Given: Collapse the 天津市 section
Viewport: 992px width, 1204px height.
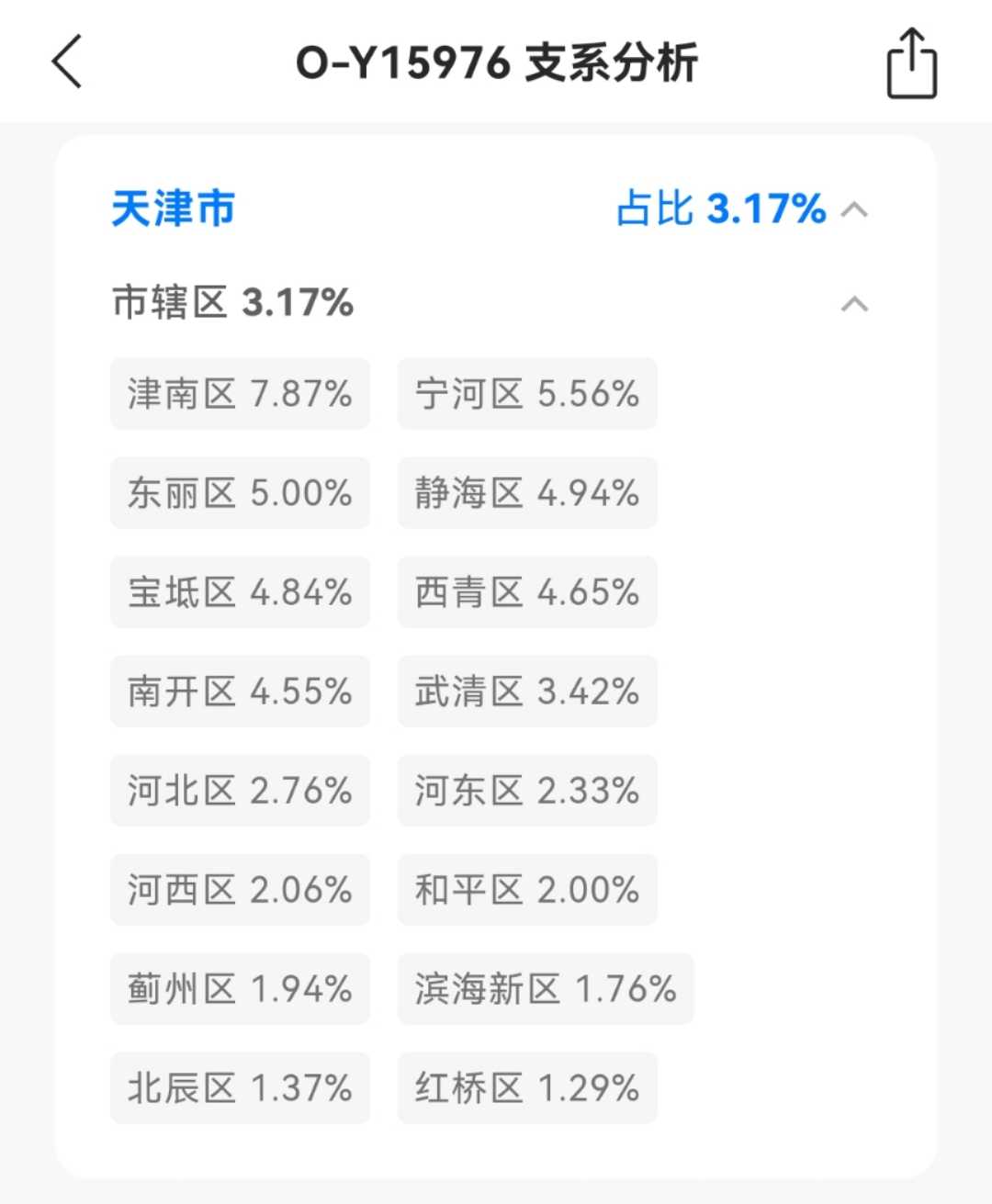Looking at the screenshot, I should [x=854, y=210].
